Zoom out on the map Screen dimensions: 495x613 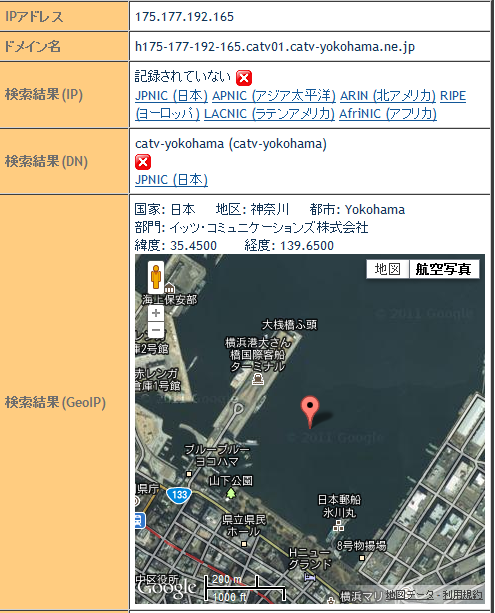tap(156, 330)
